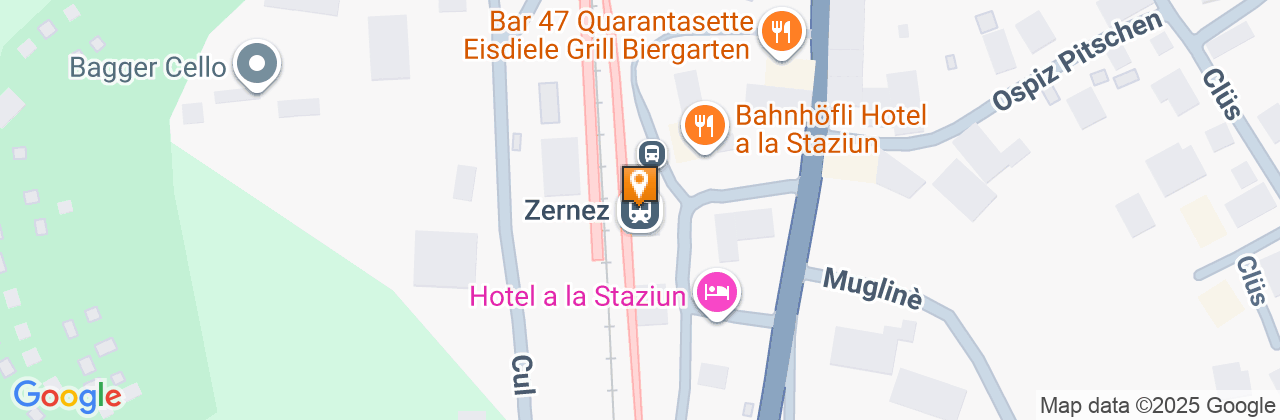
Task: Open the Hotel a la Staziun lodging pin
Action: click(716, 293)
